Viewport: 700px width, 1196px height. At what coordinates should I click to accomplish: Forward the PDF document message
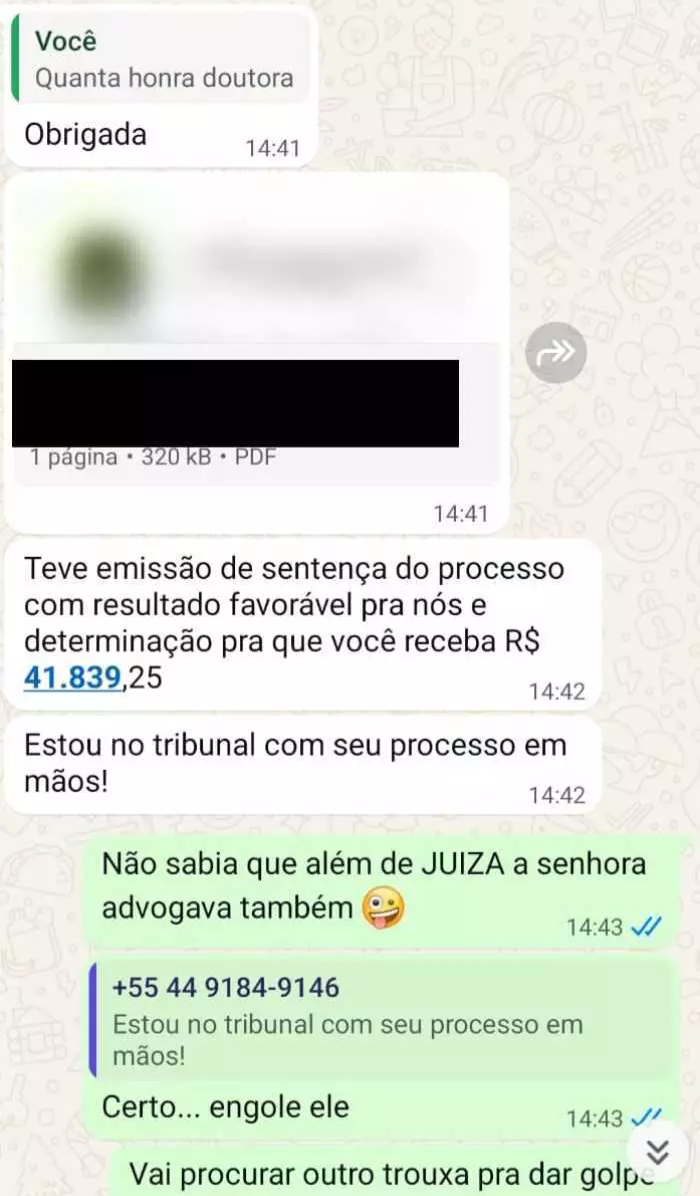point(556,352)
